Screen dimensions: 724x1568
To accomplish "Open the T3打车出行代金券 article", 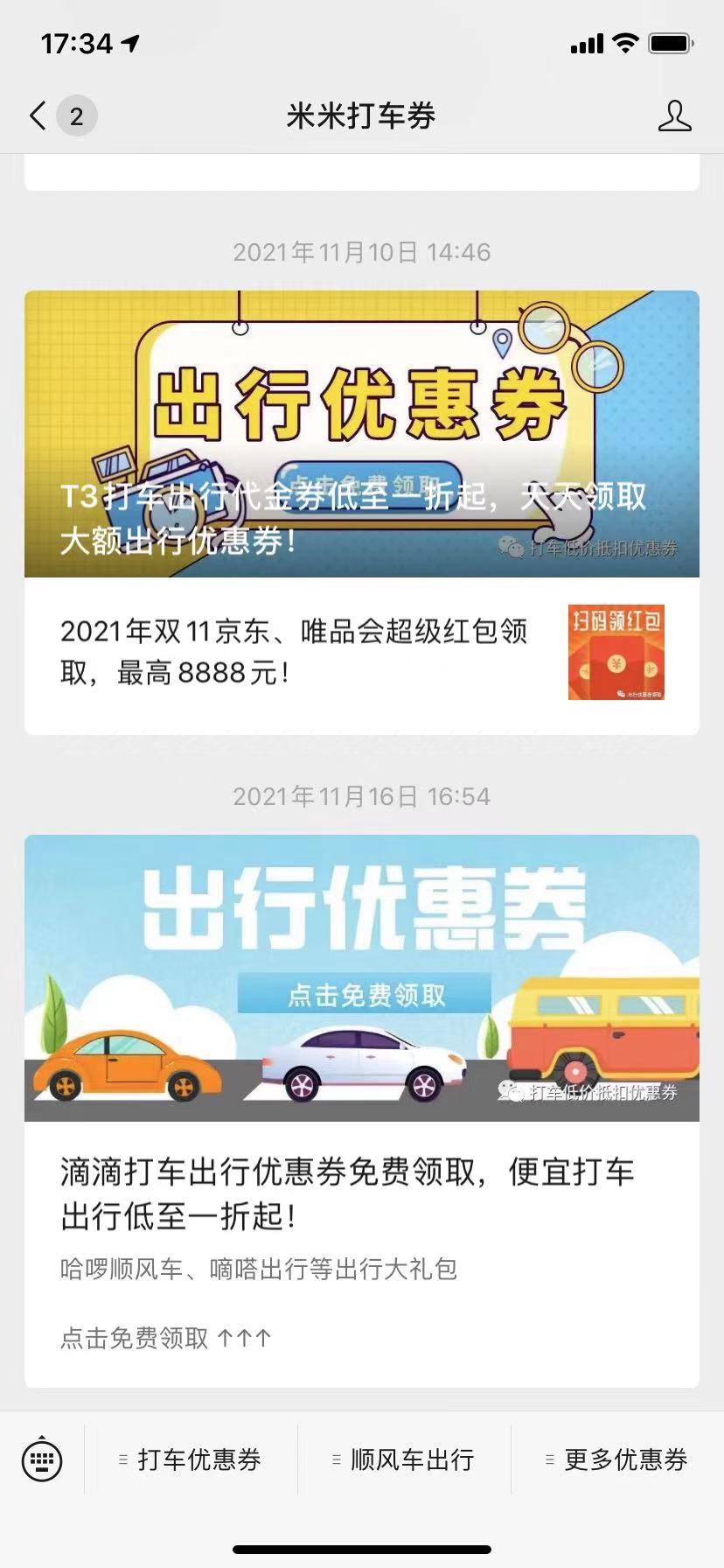I will pos(361,434).
